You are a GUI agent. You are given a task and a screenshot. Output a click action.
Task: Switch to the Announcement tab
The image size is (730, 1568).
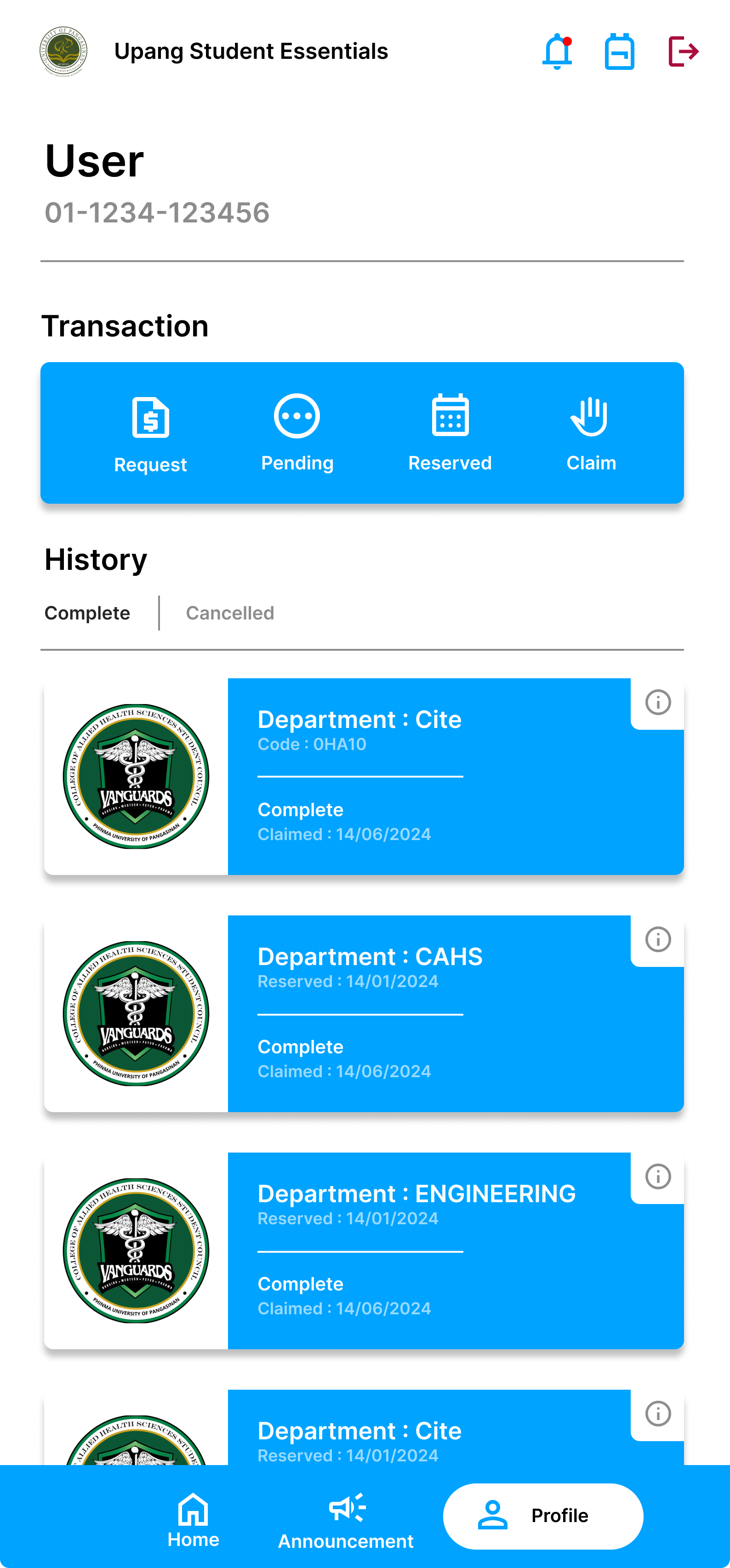(x=346, y=1520)
